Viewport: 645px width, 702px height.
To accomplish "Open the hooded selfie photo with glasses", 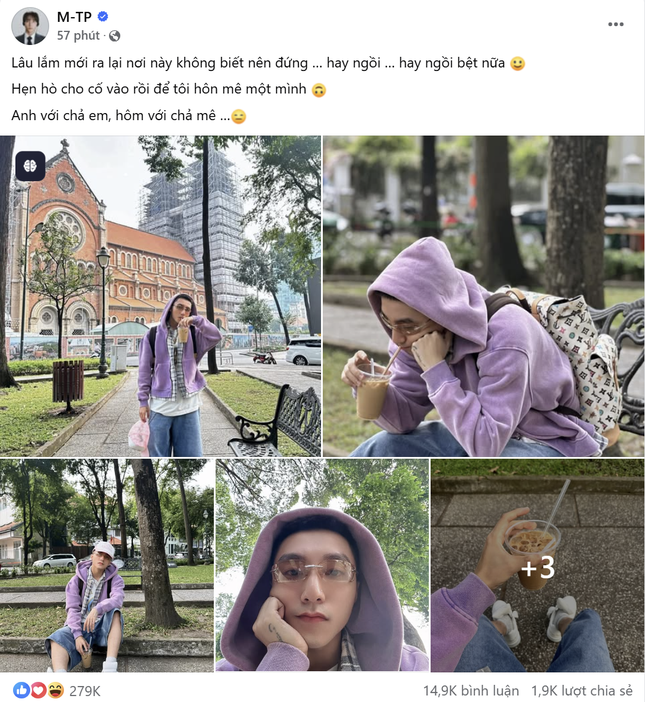I will point(322,565).
